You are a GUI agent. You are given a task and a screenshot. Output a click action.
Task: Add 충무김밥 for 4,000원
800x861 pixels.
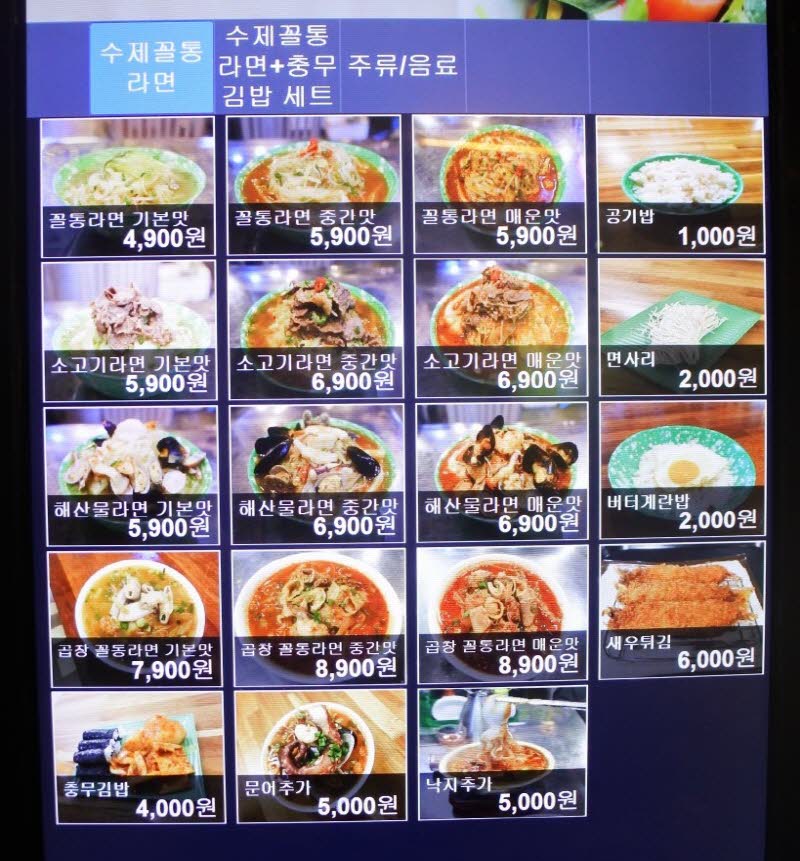pos(137,757)
